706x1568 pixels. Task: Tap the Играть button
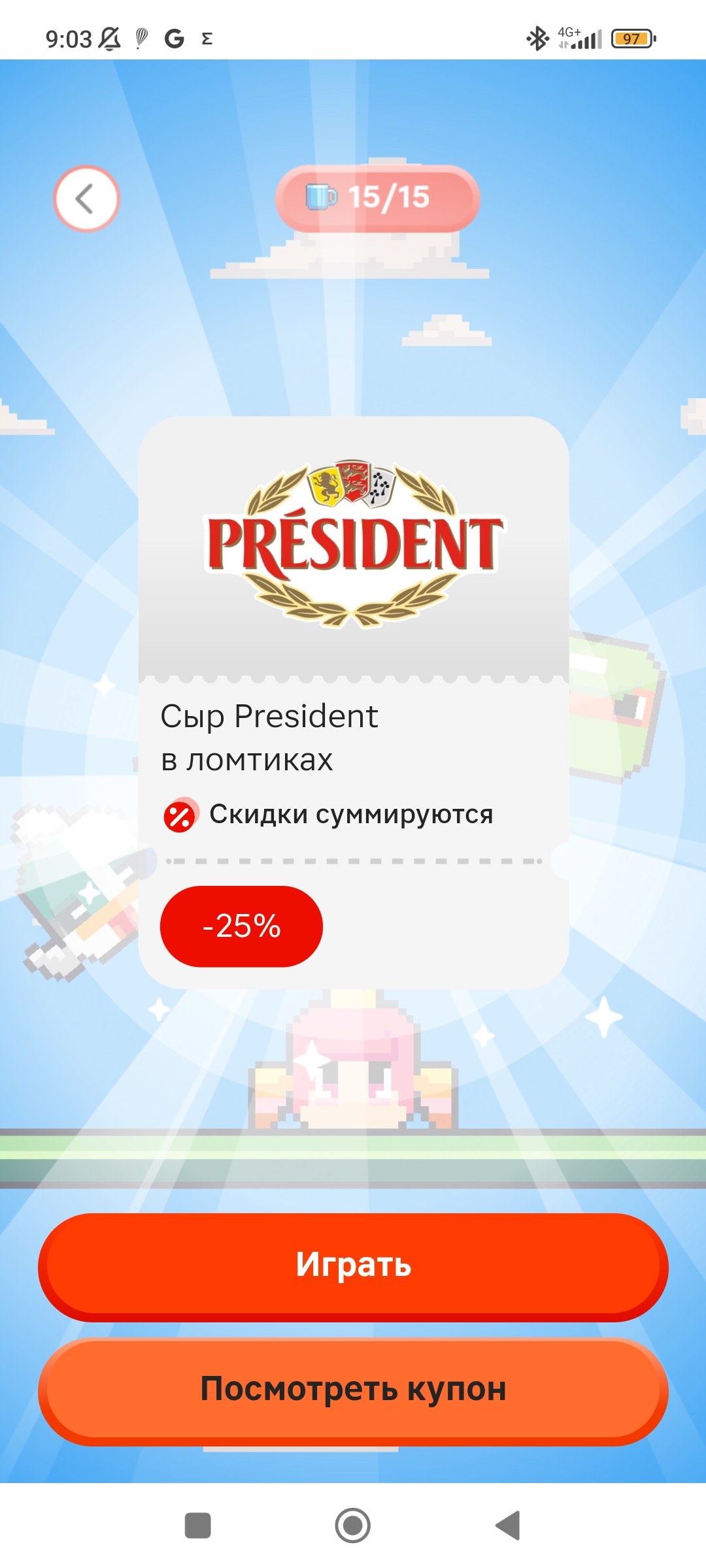click(353, 1267)
